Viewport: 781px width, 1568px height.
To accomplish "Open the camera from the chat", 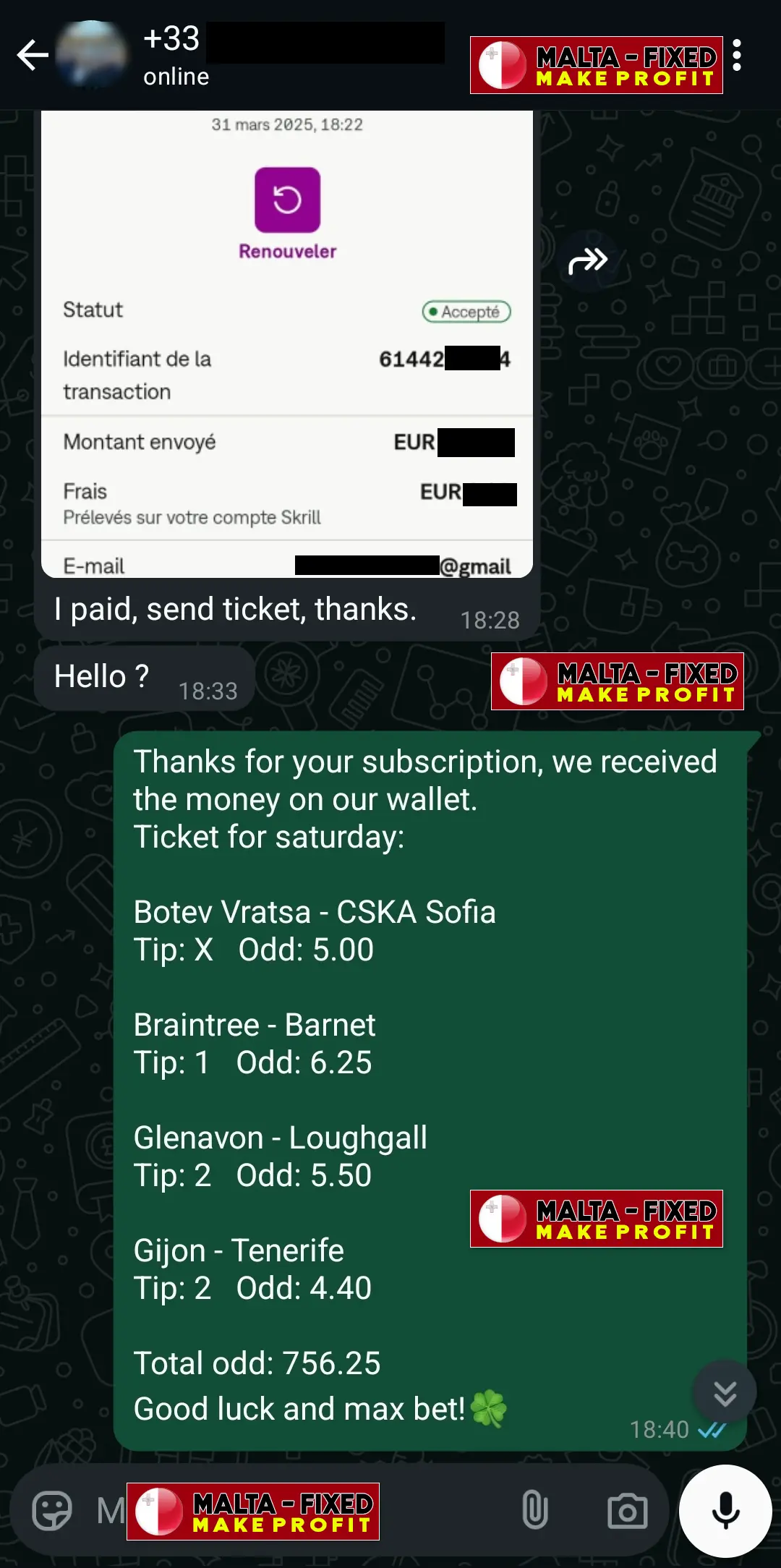I will click(x=628, y=1511).
